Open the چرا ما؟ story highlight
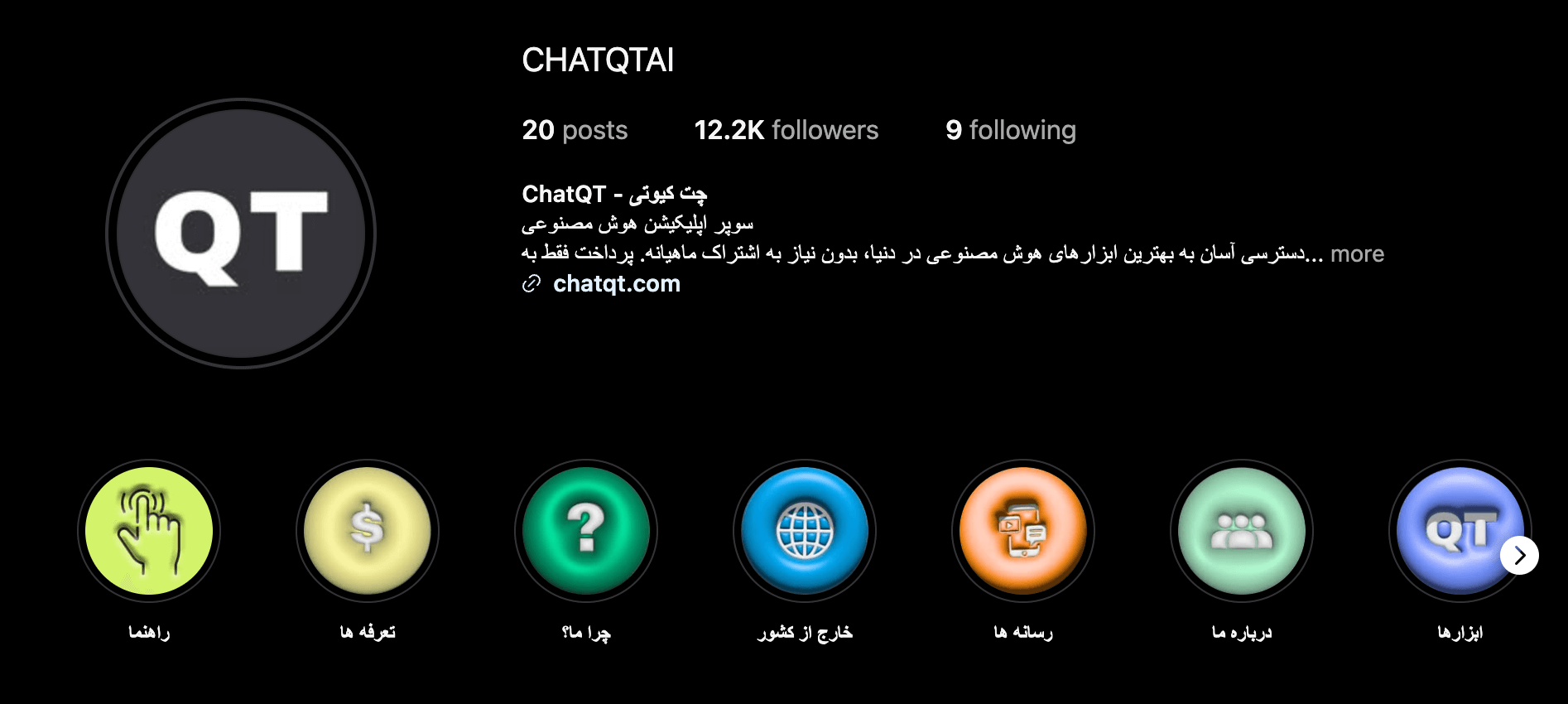The image size is (1568, 704). (x=586, y=531)
